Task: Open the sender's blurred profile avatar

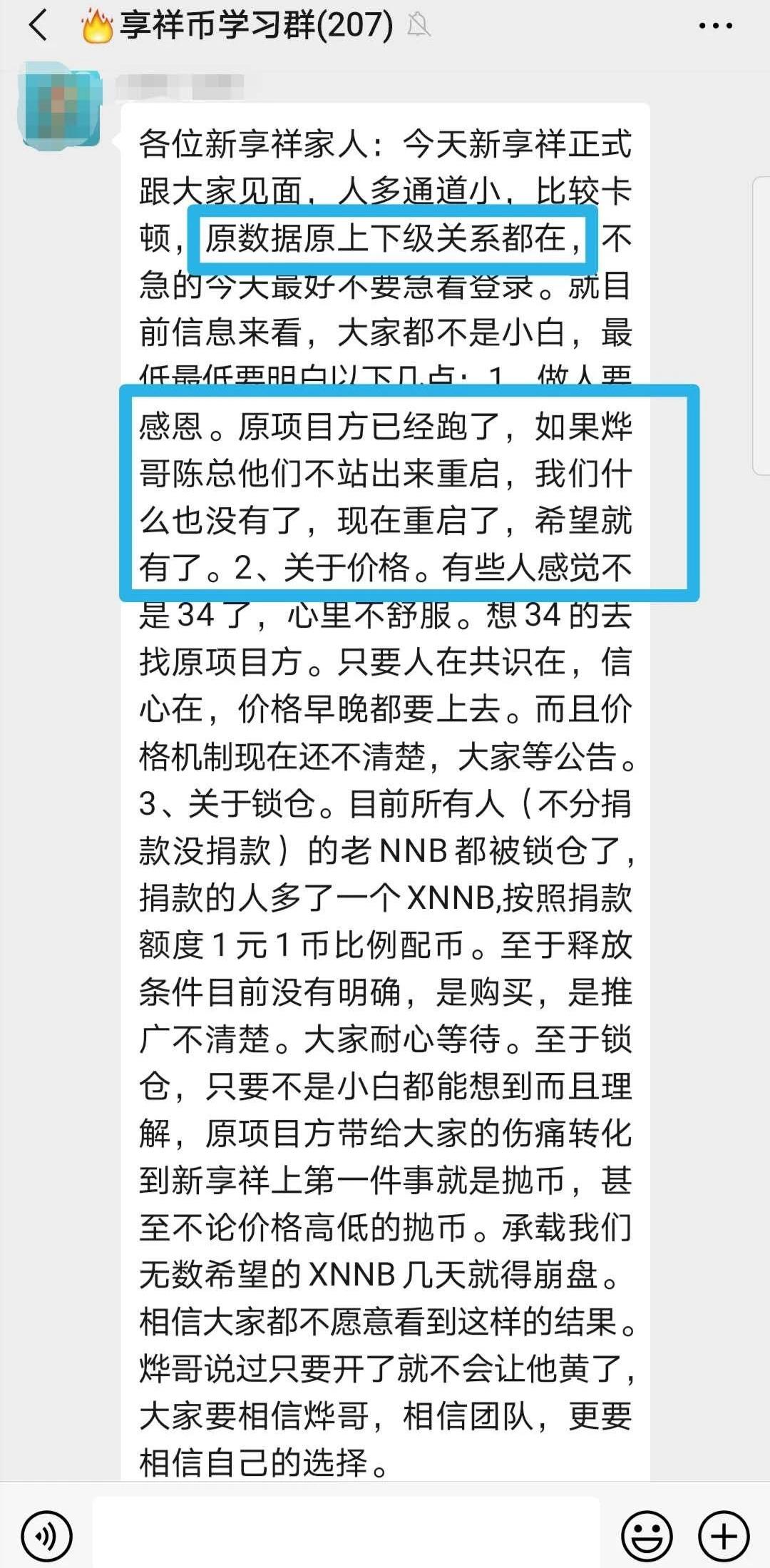Action: (59, 106)
